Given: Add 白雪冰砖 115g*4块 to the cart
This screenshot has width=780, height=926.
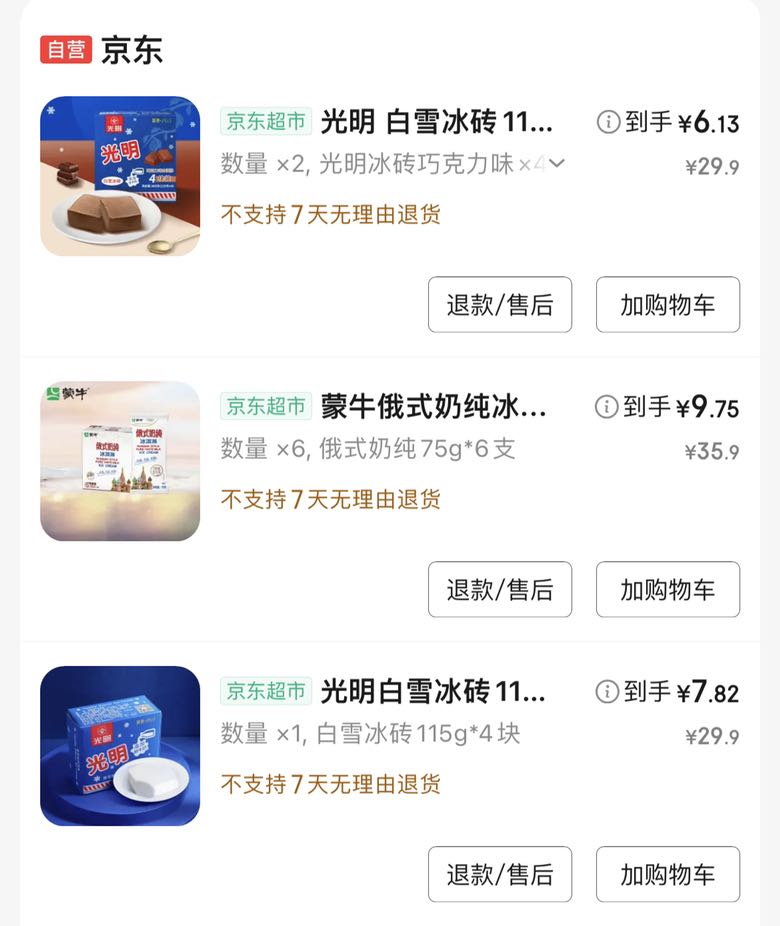Looking at the screenshot, I should click(x=668, y=874).
